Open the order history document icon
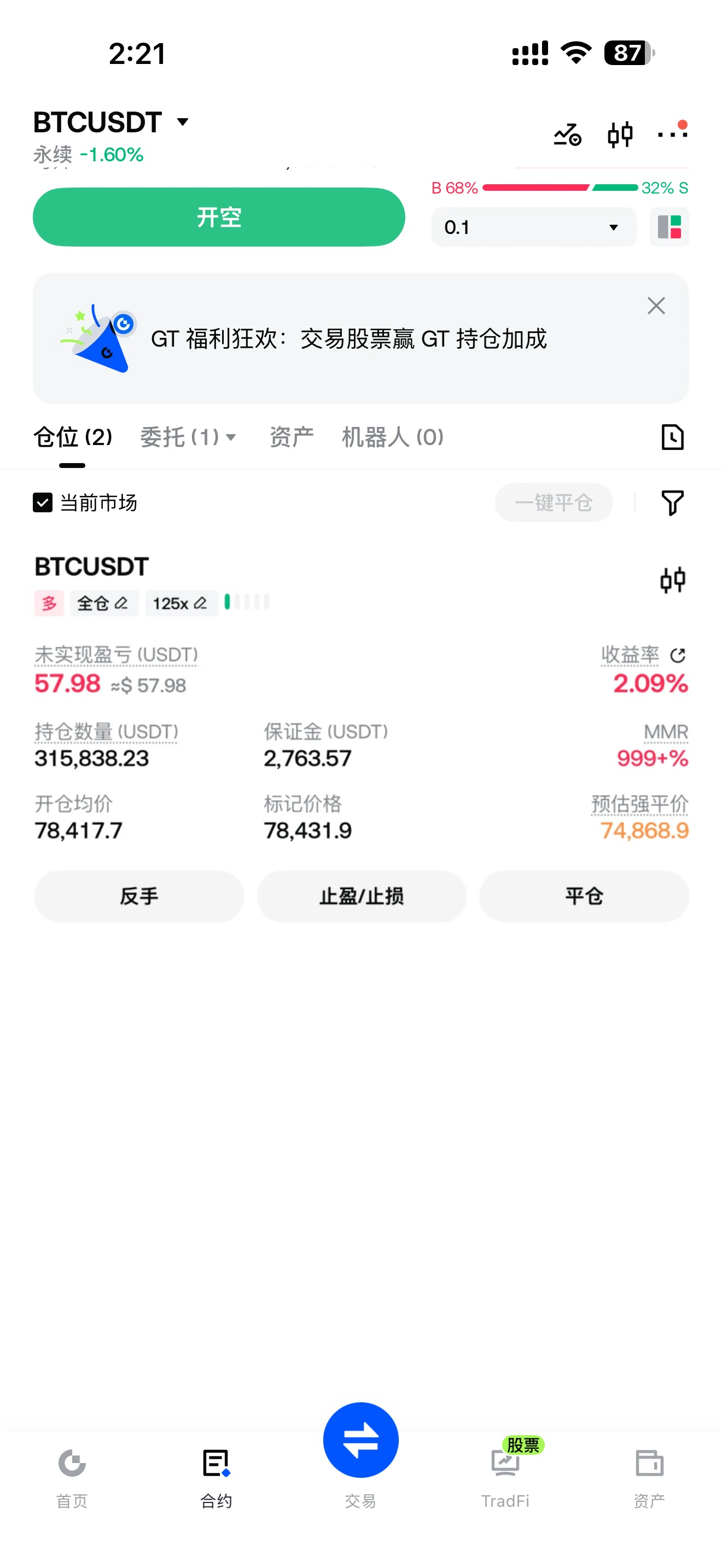The height and width of the screenshot is (1568, 722). pyautogui.click(x=672, y=437)
